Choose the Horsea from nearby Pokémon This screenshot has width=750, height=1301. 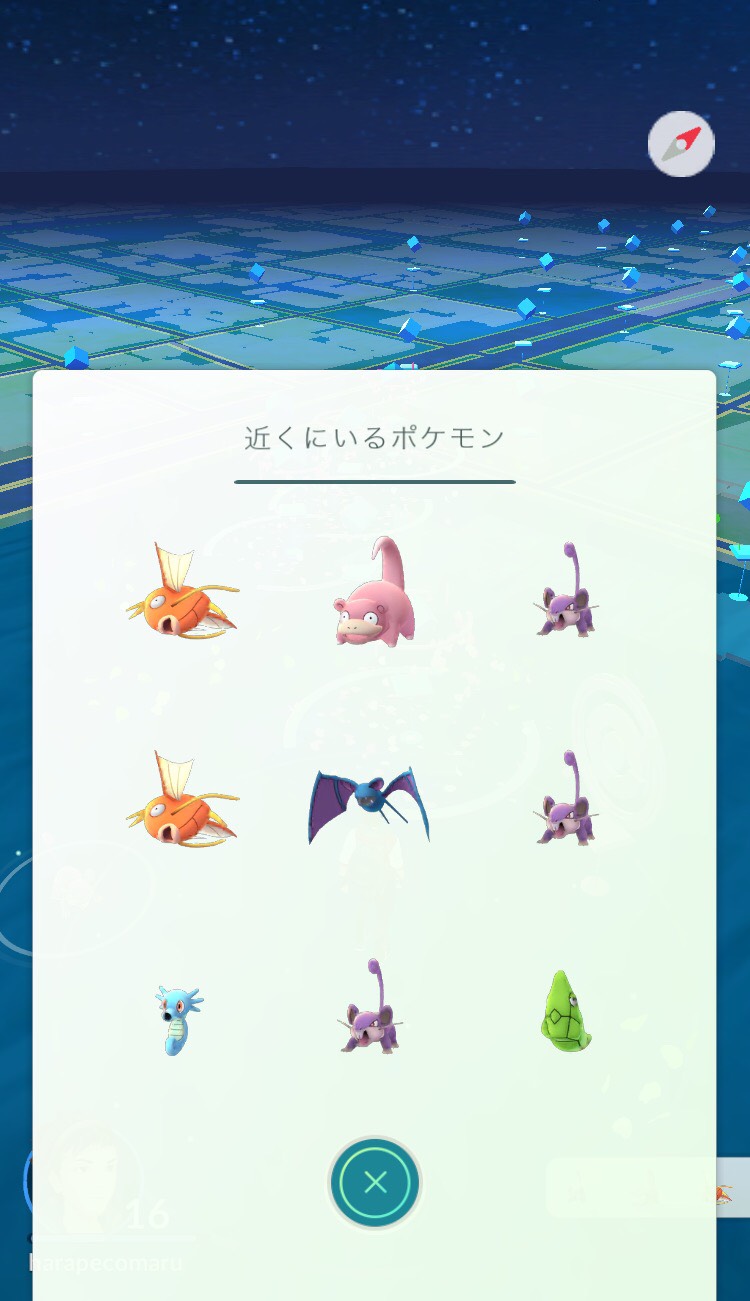coord(178,1020)
